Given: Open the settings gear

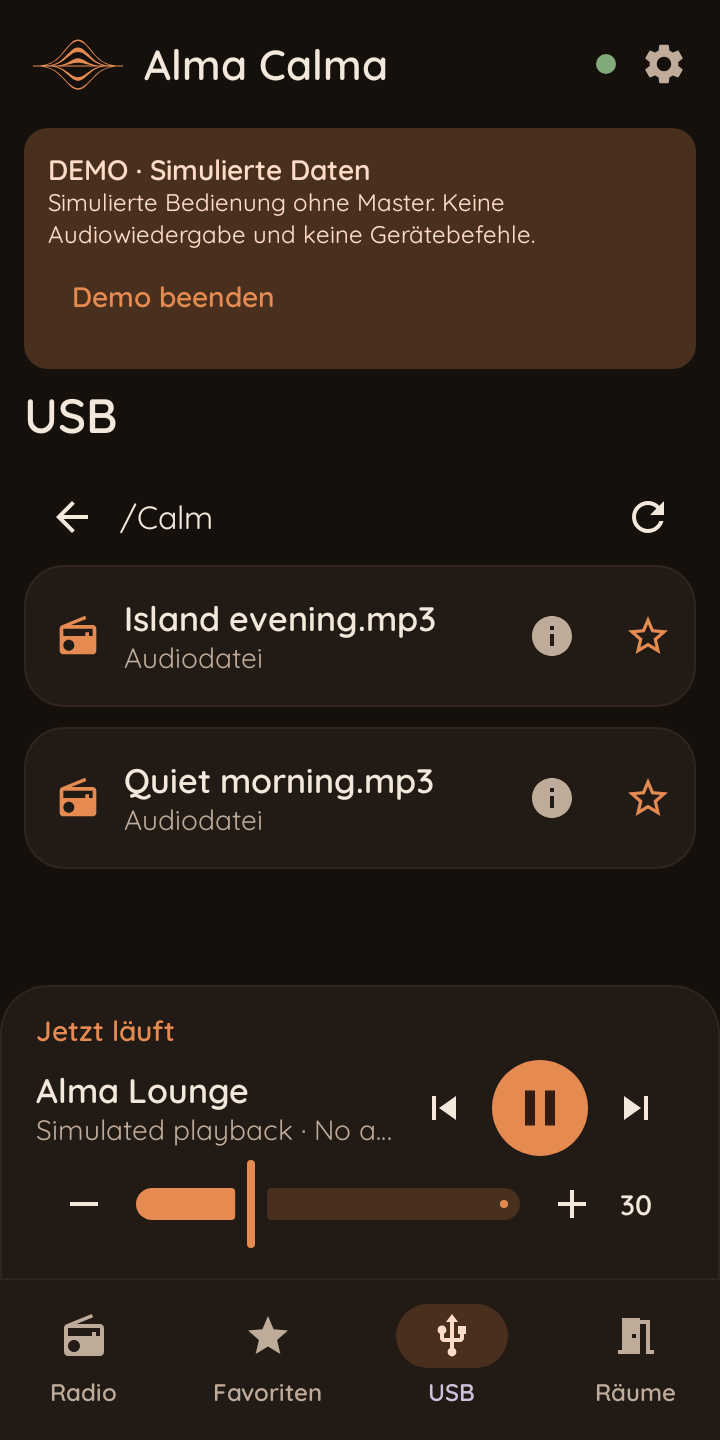Looking at the screenshot, I should (x=664, y=64).
